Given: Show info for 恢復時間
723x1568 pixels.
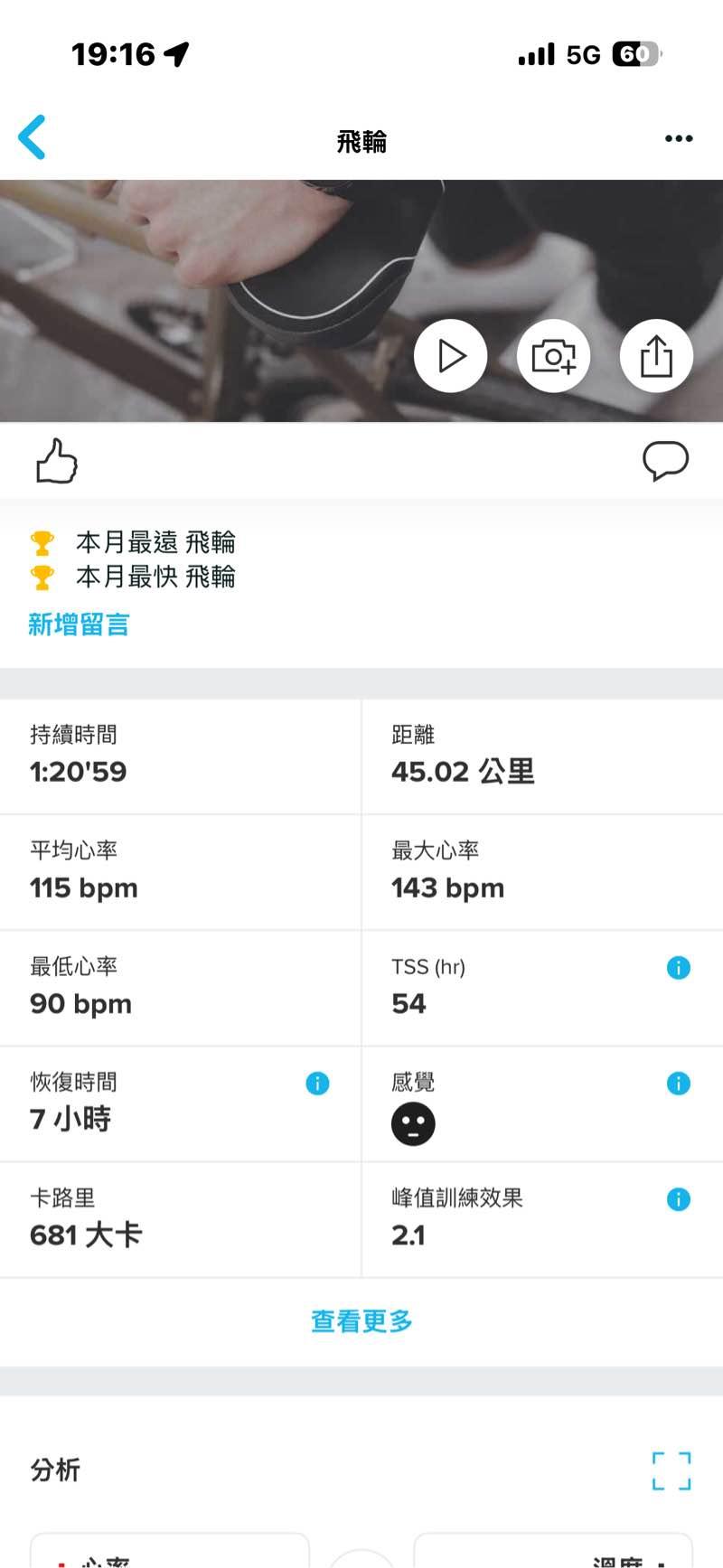Looking at the screenshot, I should click(x=317, y=1084).
